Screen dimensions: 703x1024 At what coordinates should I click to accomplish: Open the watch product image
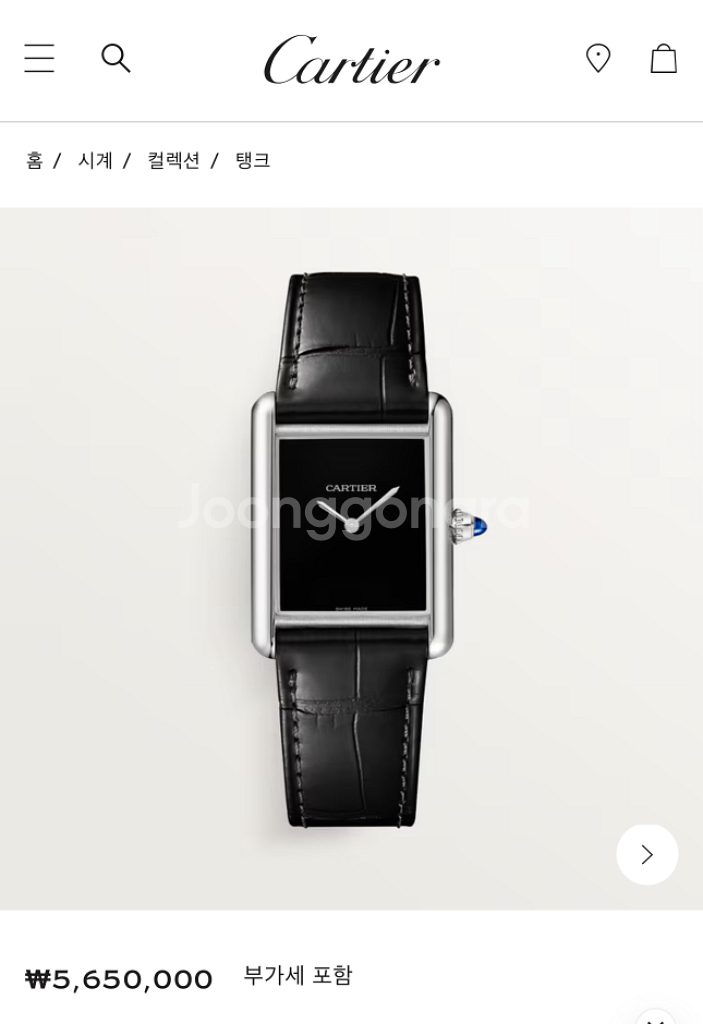click(x=352, y=550)
